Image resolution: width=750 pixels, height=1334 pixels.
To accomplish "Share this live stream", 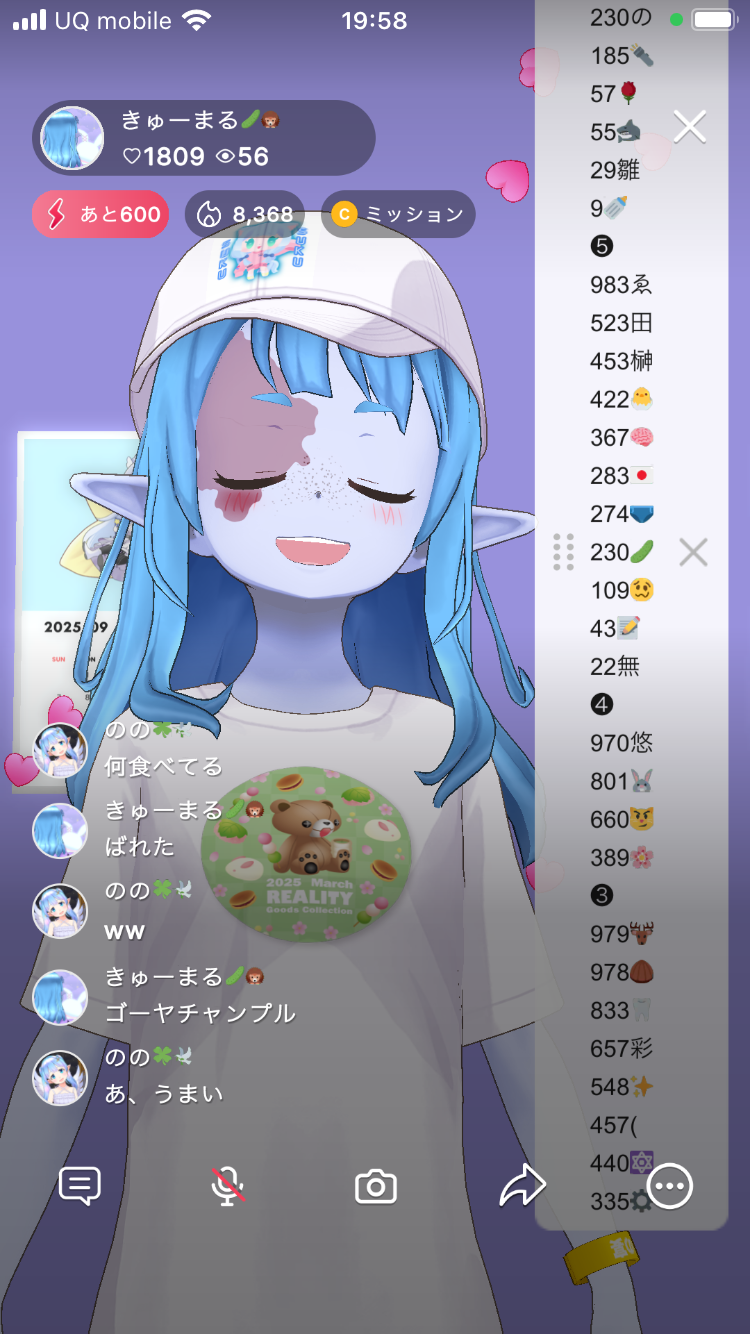I will (522, 1186).
